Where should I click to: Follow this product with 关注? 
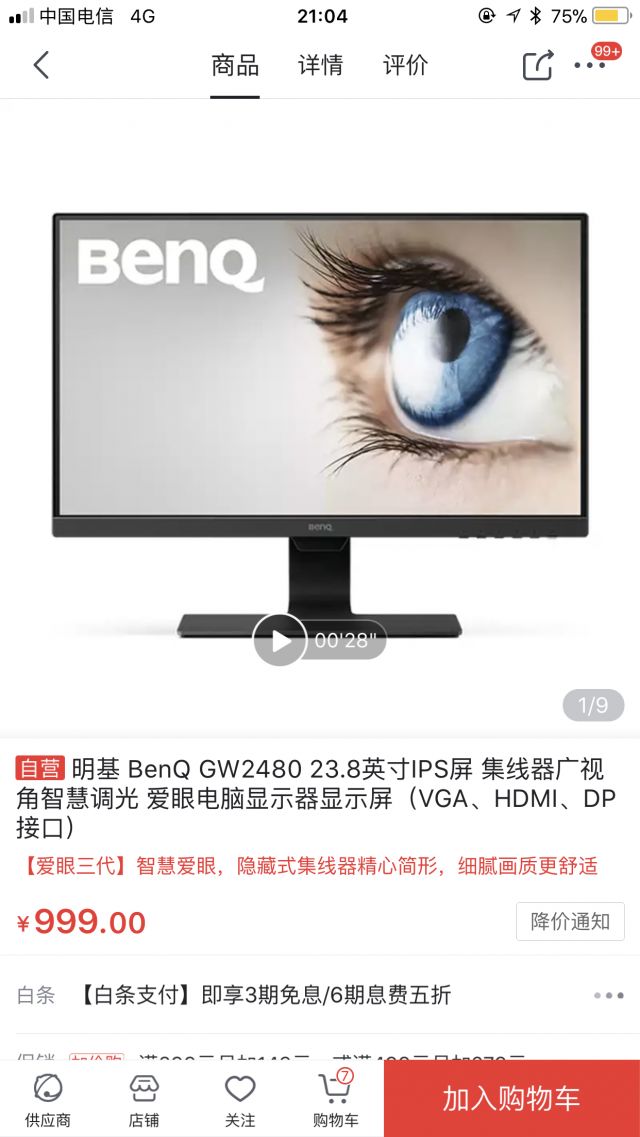pos(240,1099)
